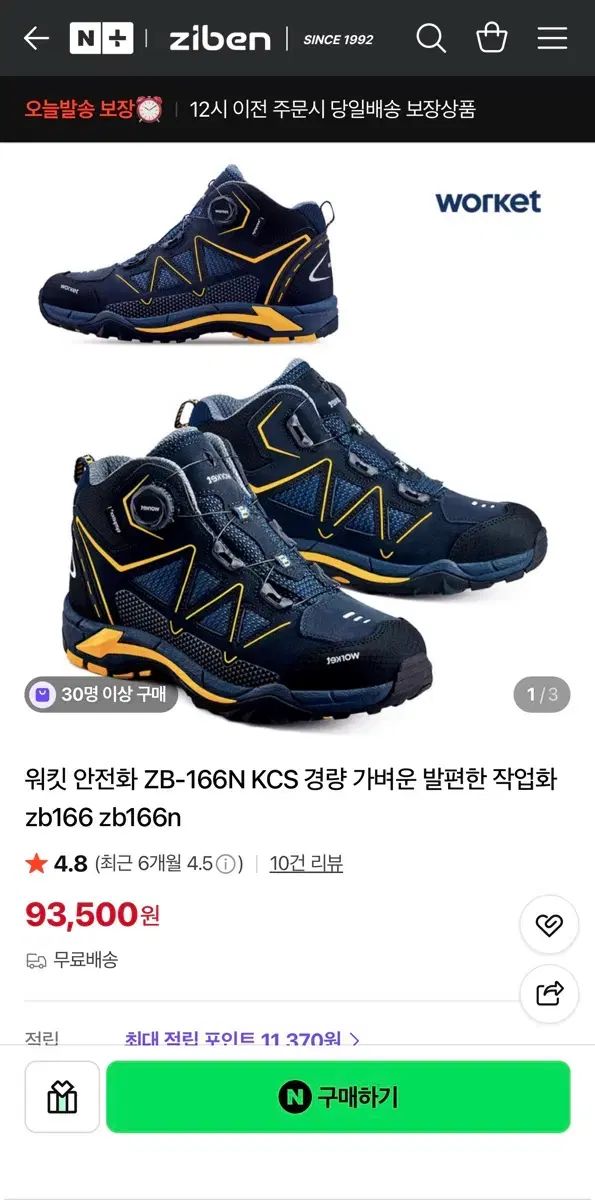Share this product
This screenshot has height=1200, width=595.
coord(549,993)
